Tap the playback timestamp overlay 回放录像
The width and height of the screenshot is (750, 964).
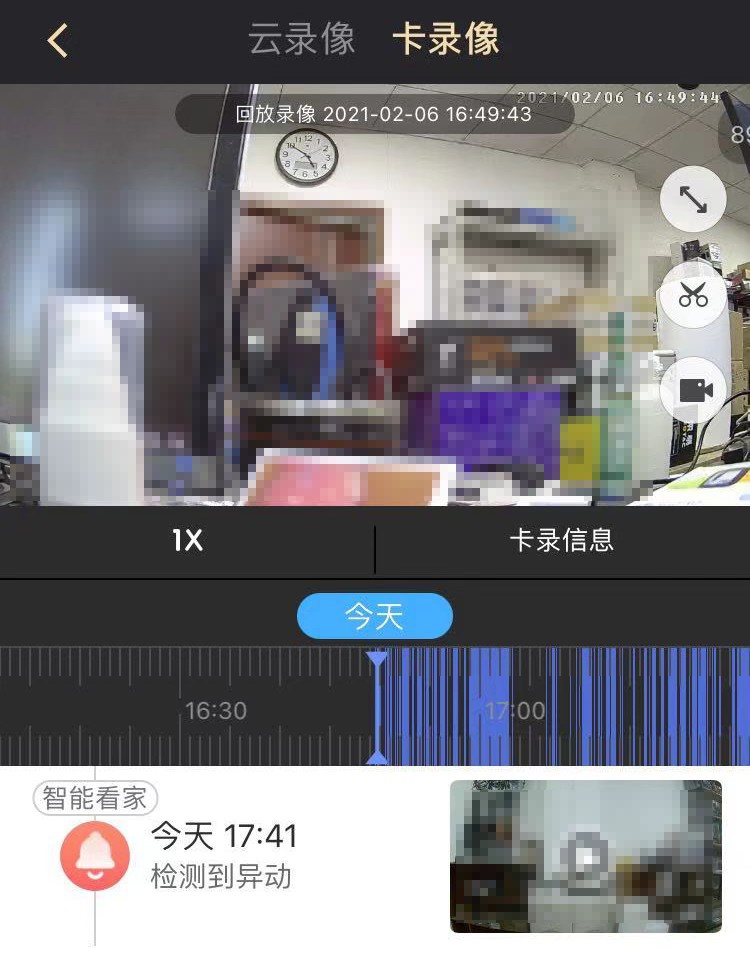357,114
